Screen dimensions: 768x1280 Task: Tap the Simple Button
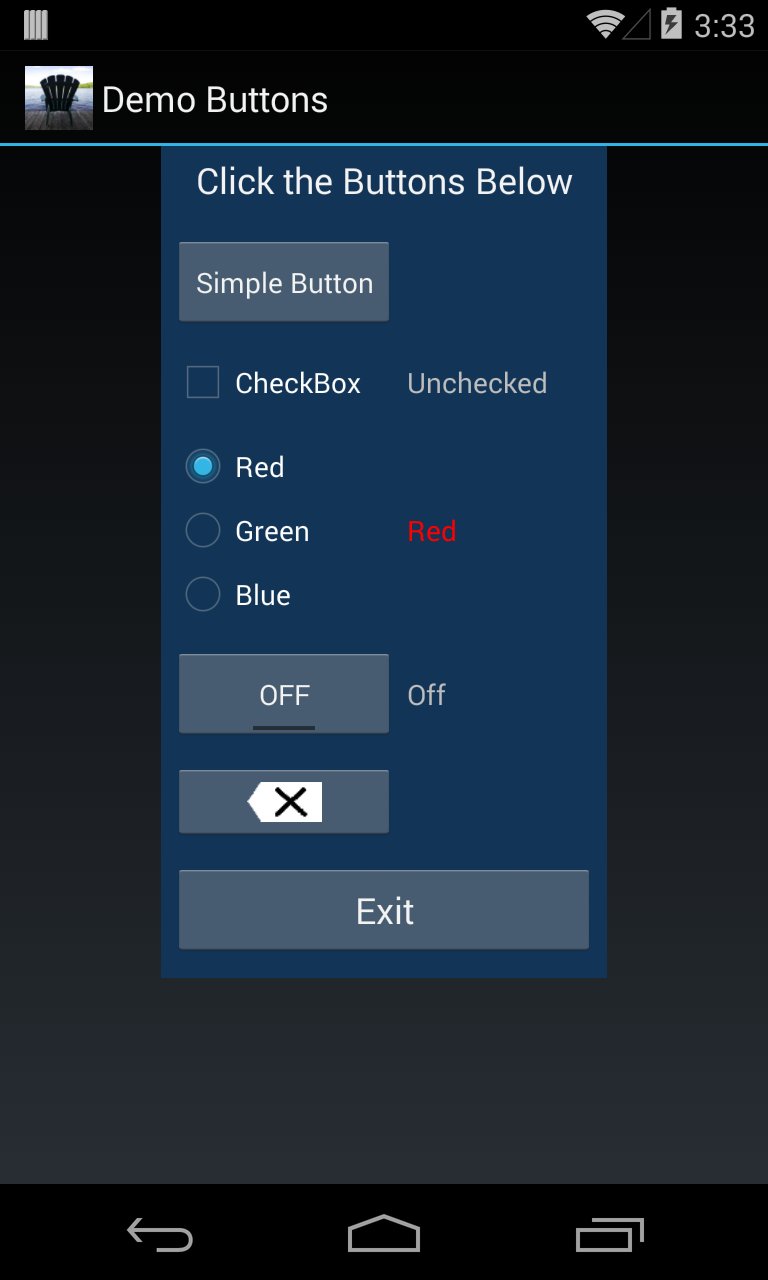284,282
